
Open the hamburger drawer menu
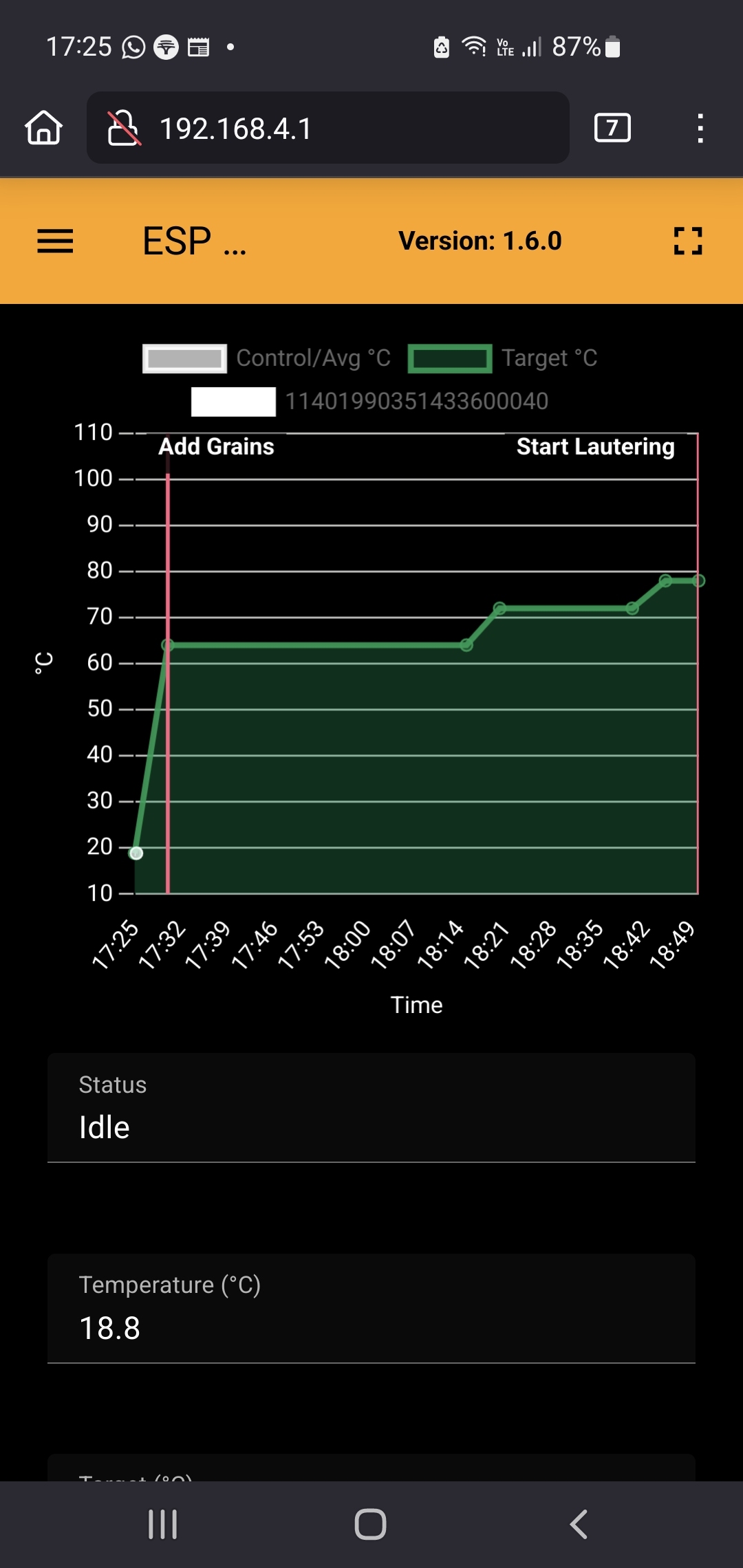(55, 241)
